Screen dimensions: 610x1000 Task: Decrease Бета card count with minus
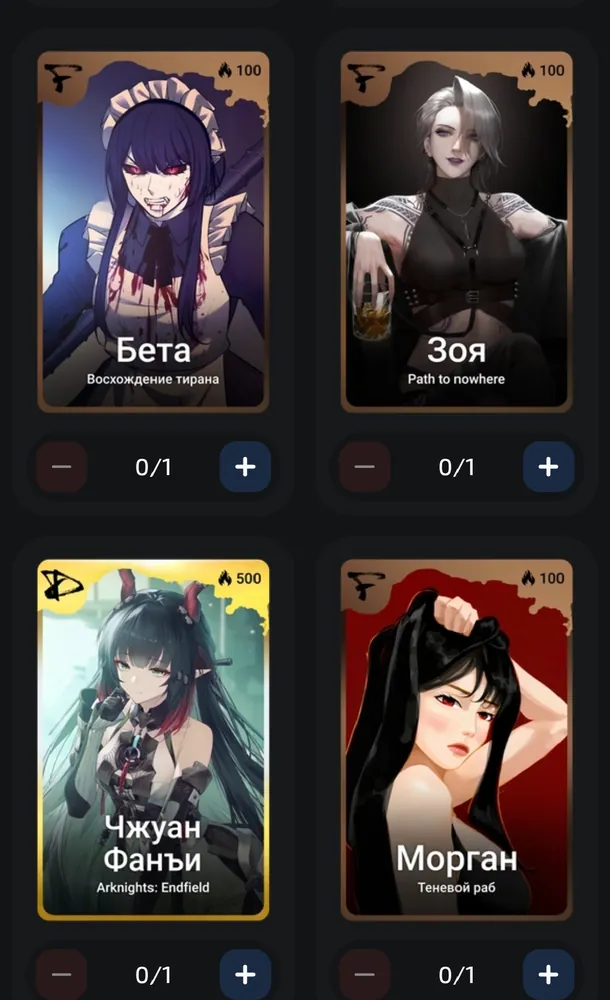(x=61, y=467)
